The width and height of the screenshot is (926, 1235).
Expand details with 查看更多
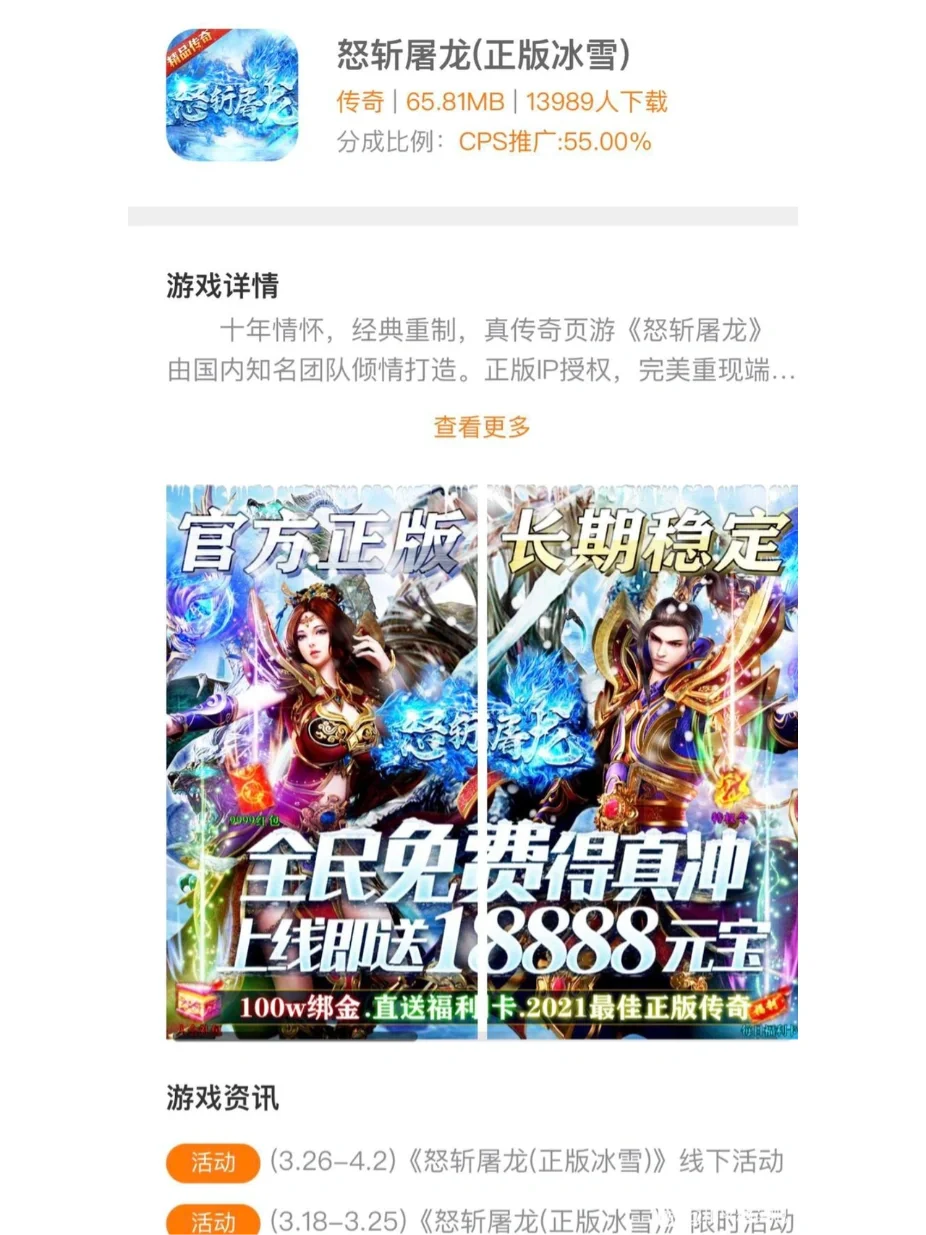482,427
